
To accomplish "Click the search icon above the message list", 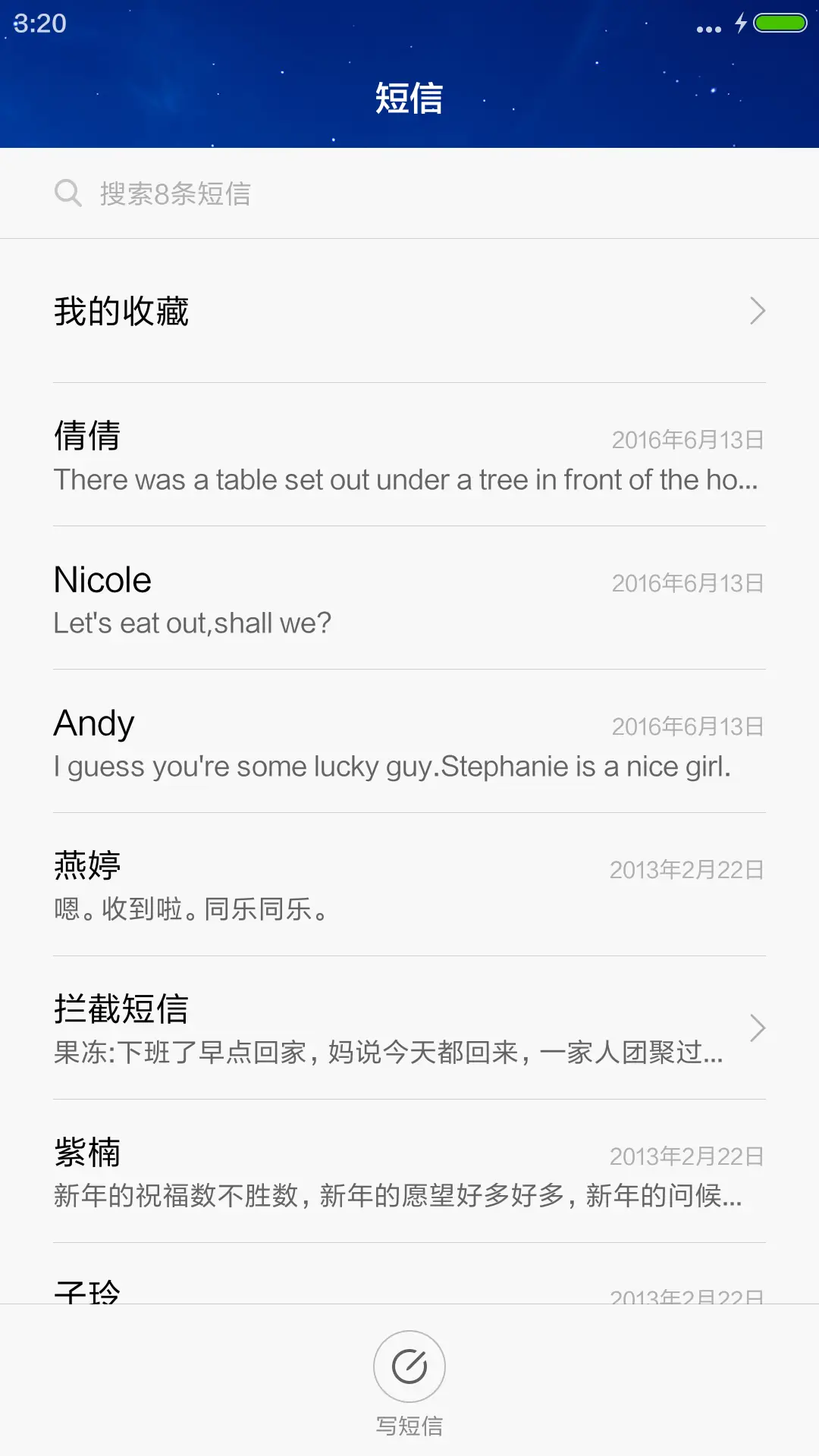I will [x=68, y=193].
